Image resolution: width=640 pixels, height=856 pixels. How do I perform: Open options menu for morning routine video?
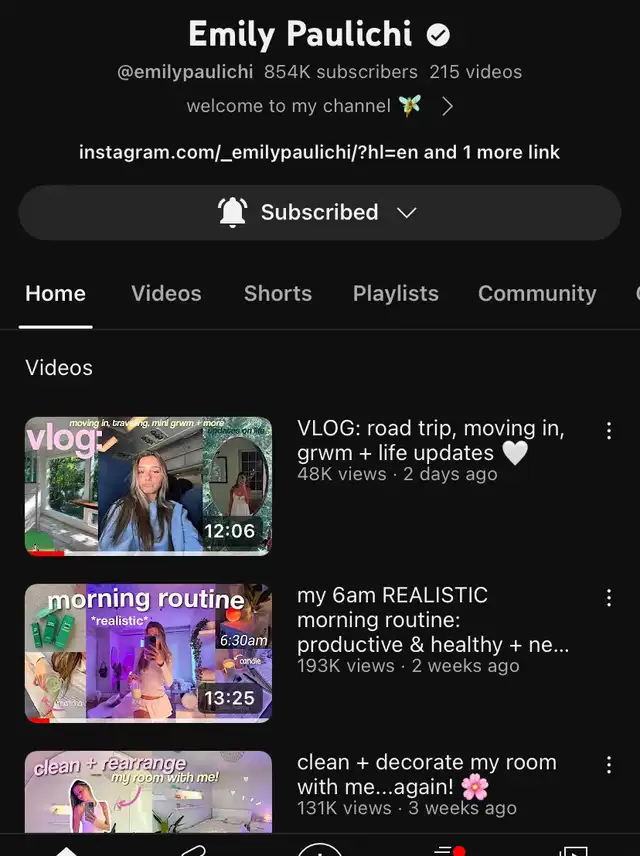pyautogui.click(x=608, y=598)
